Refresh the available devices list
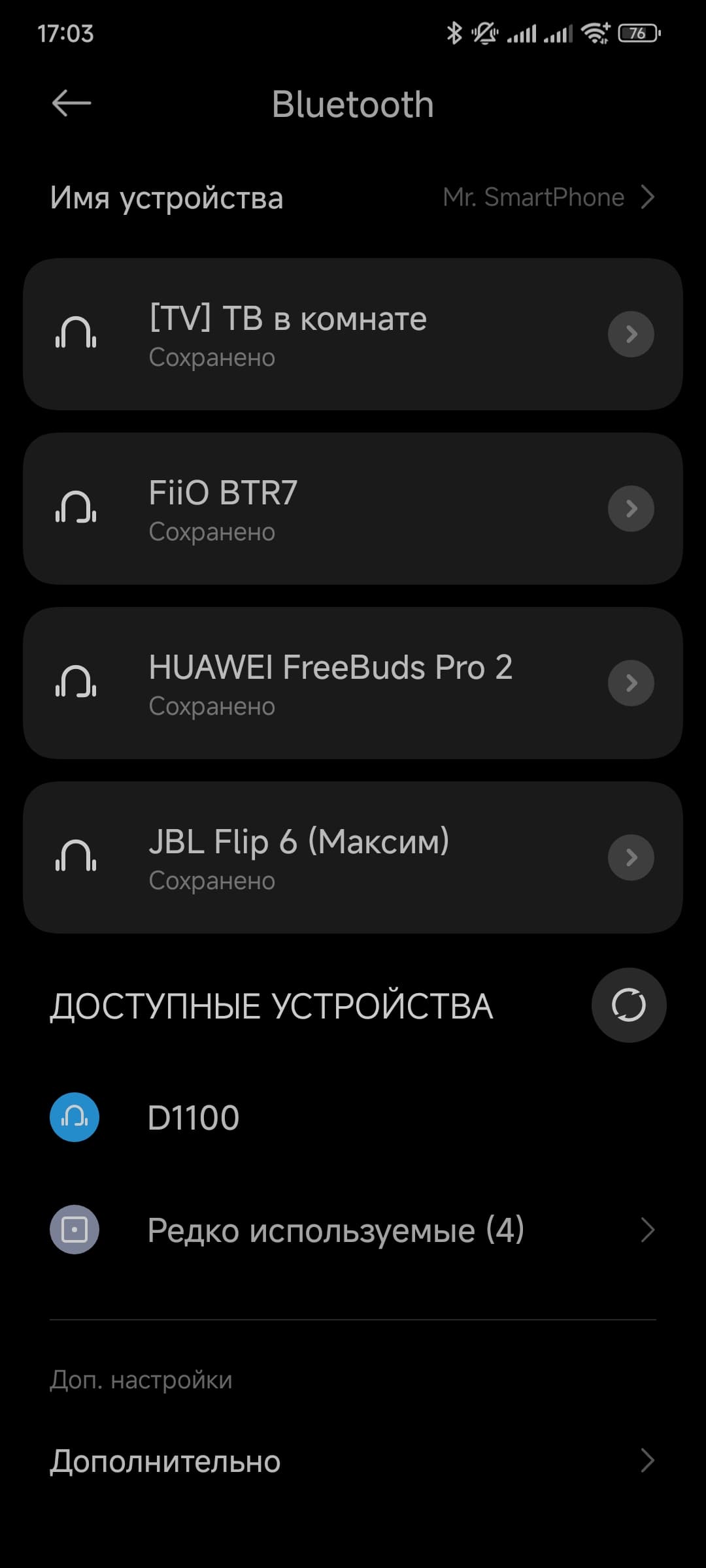The width and height of the screenshot is (706, 1568). tap(628, 1005)
